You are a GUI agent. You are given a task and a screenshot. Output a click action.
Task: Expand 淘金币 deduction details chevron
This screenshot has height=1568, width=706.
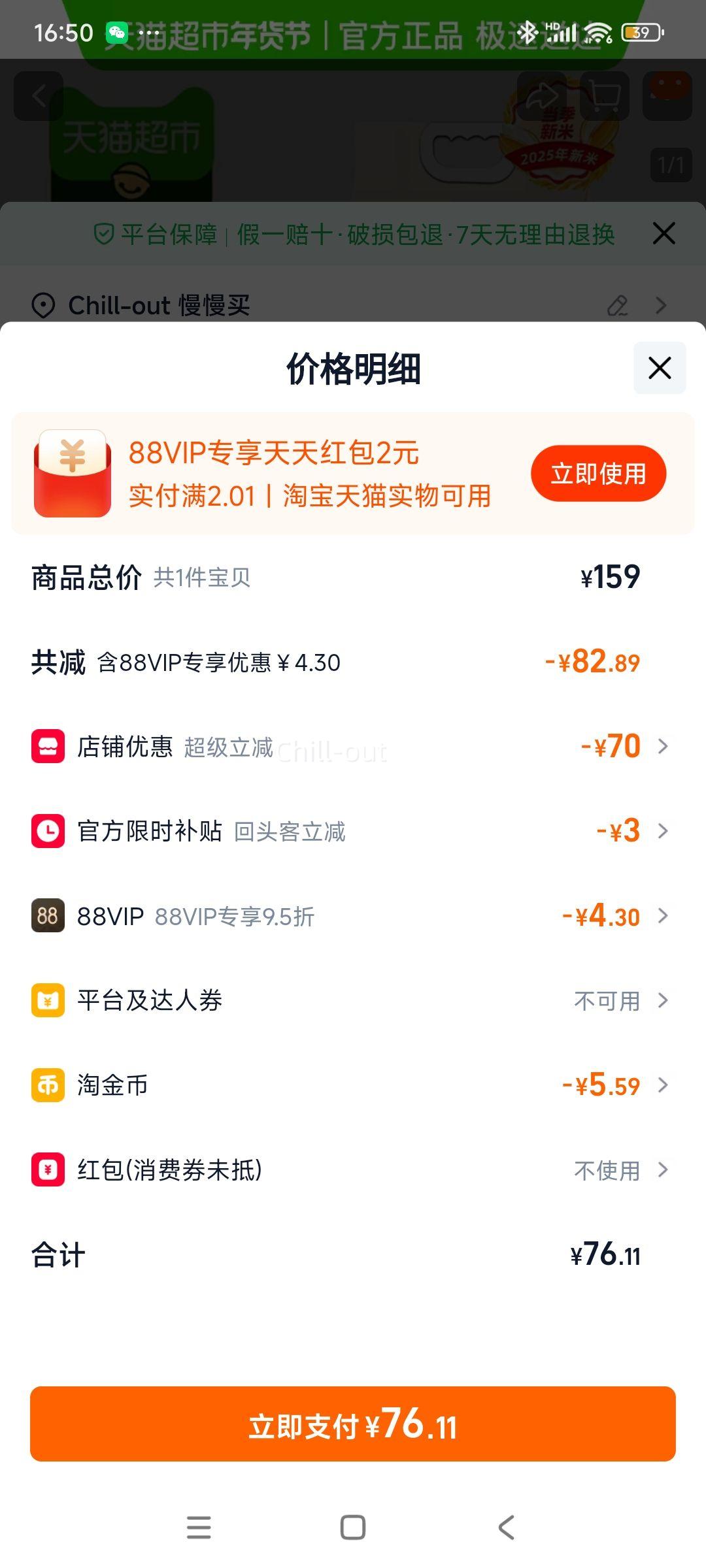pos(665,1086)
